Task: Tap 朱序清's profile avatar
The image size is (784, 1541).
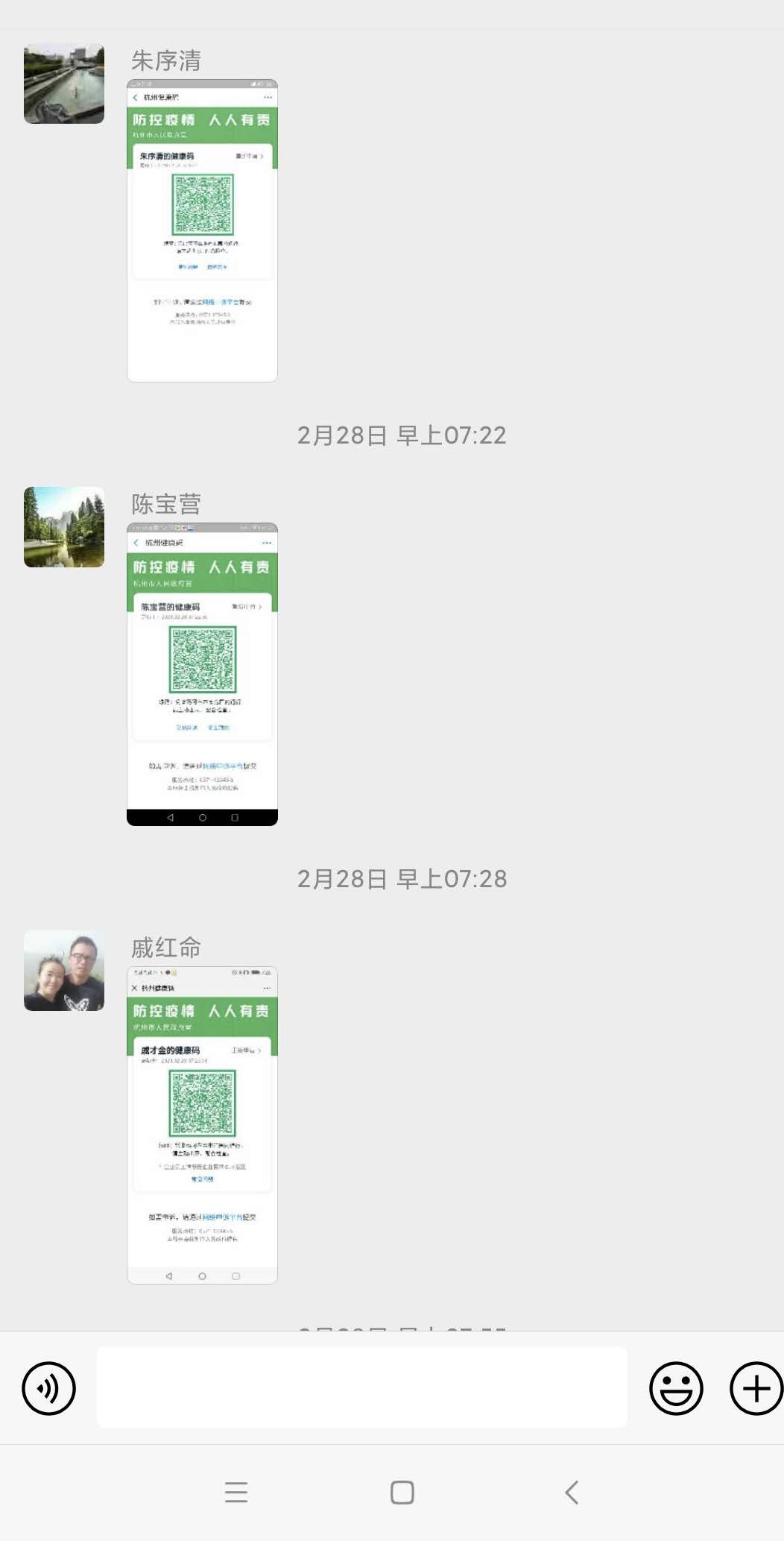Action: (64, 83)
